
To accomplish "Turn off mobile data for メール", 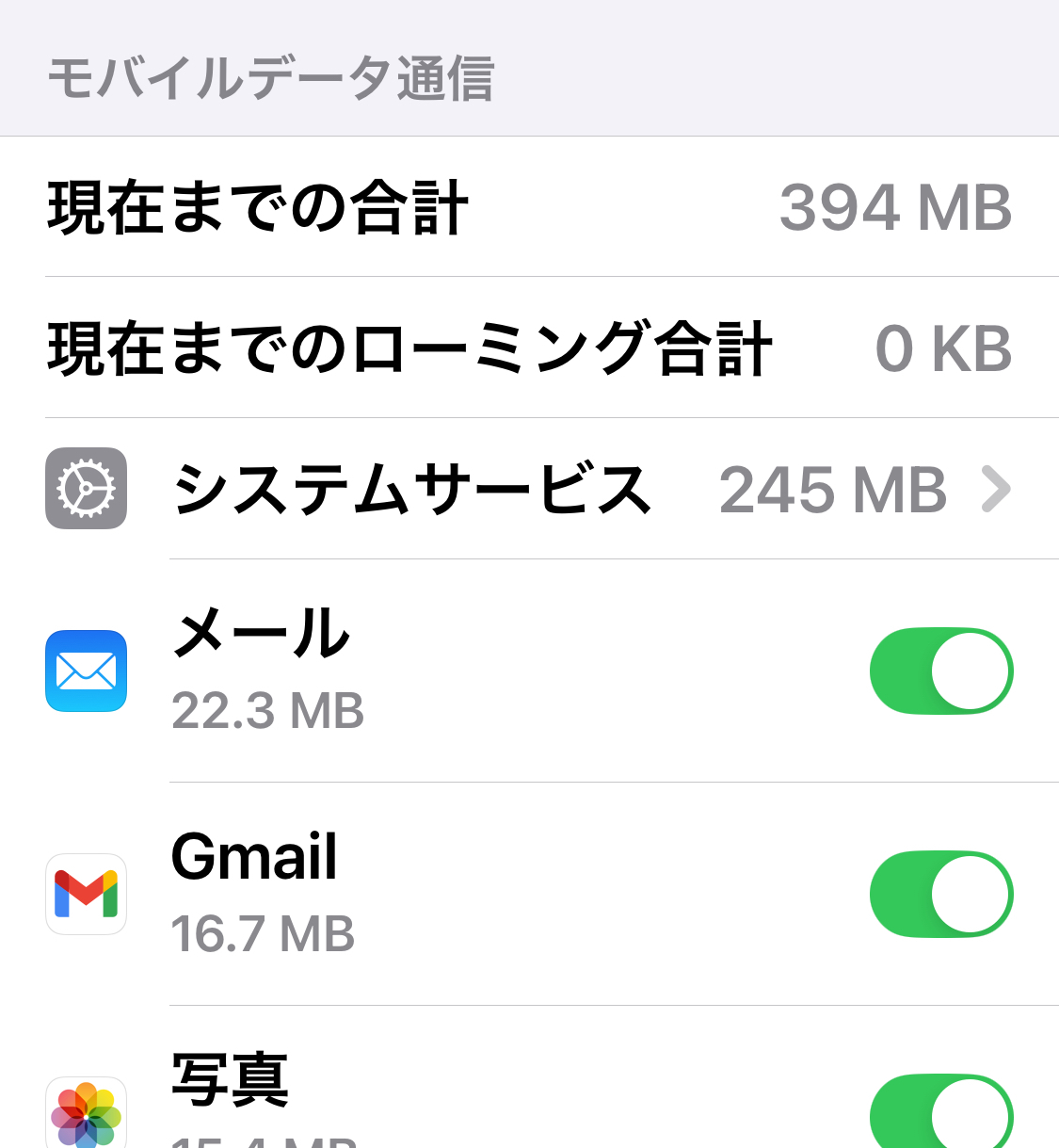I will click(x=940, y=671).
